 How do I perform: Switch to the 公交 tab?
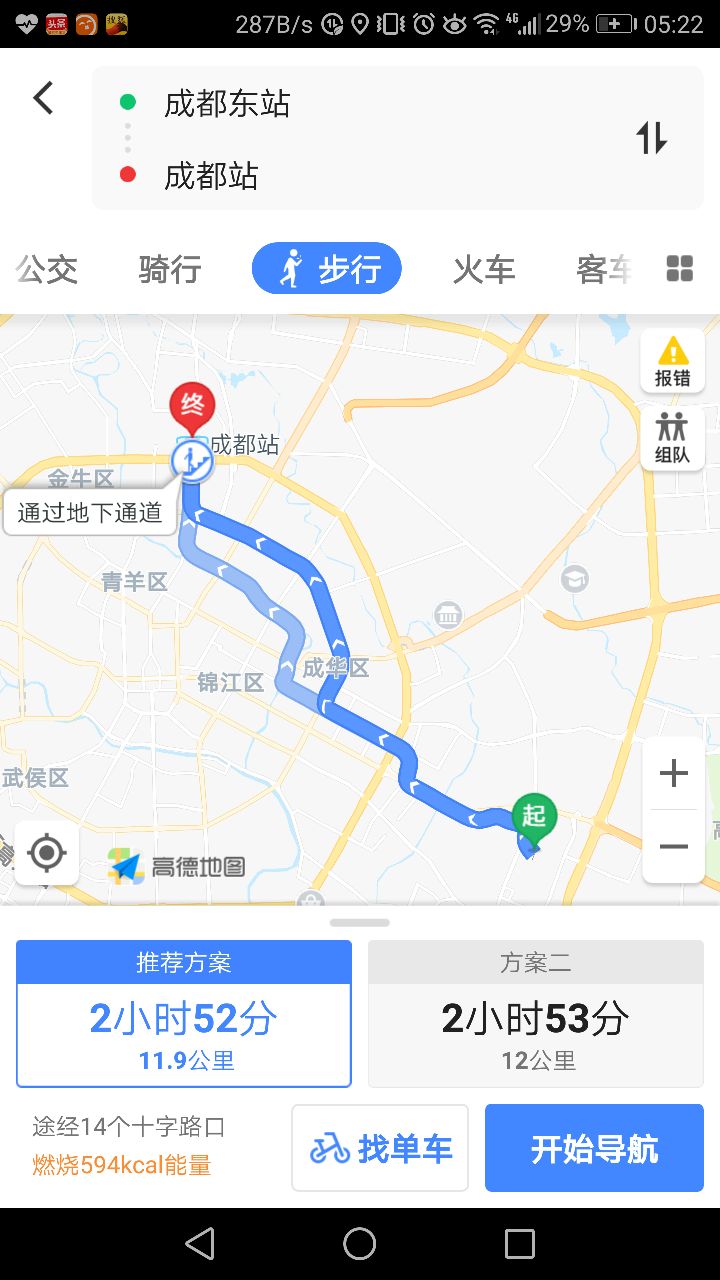(47, 269)
